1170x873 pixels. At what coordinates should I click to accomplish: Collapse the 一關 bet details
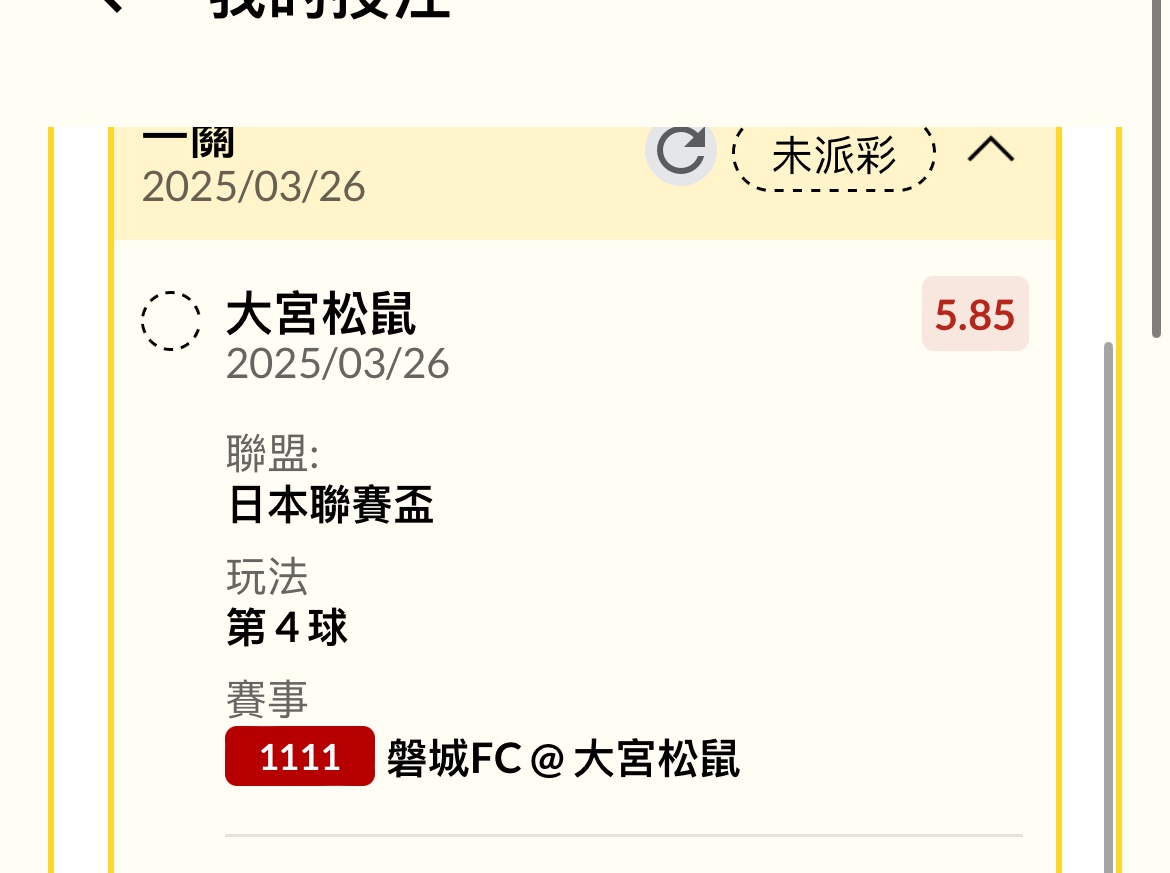pos(991,151)
